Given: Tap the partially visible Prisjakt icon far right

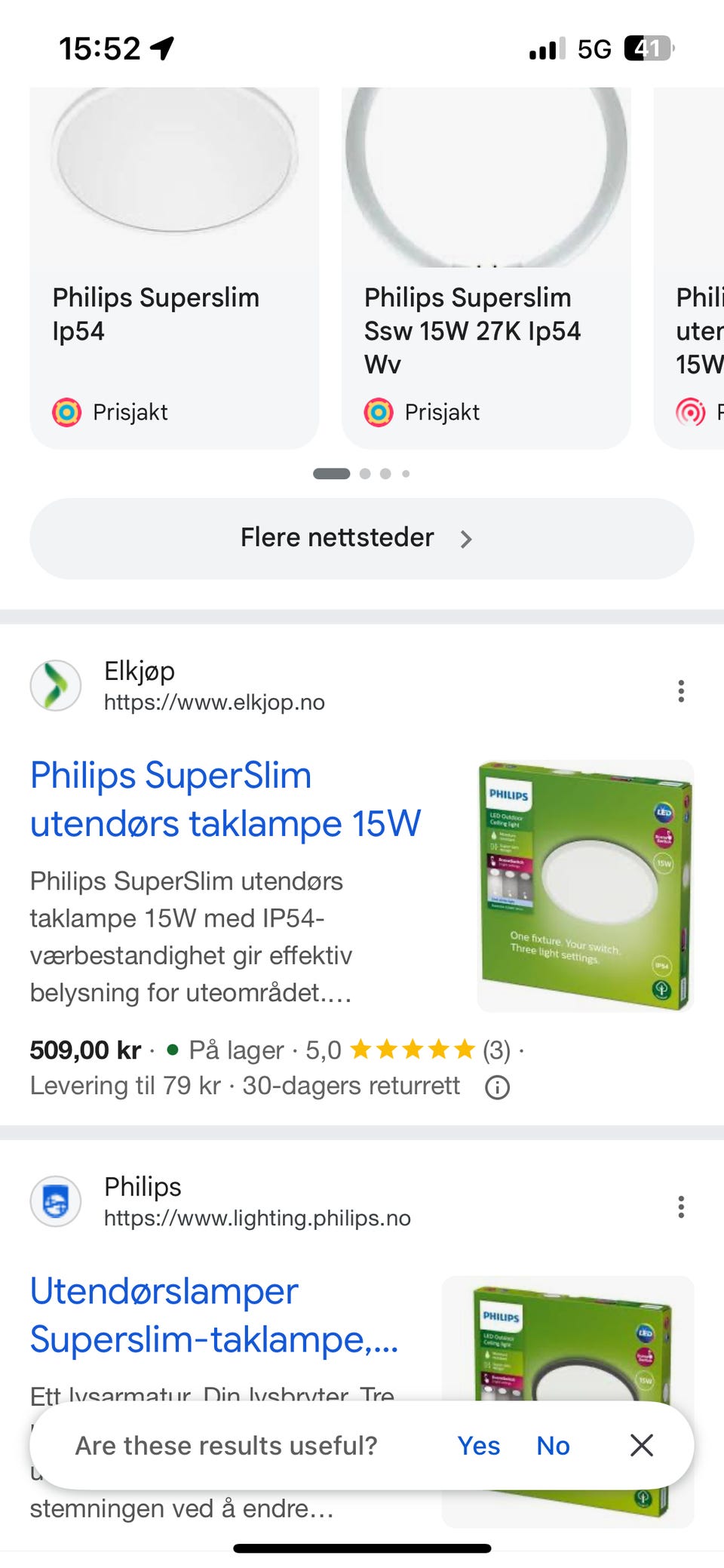Looking at the screenshot, I should tap(691, 412).
